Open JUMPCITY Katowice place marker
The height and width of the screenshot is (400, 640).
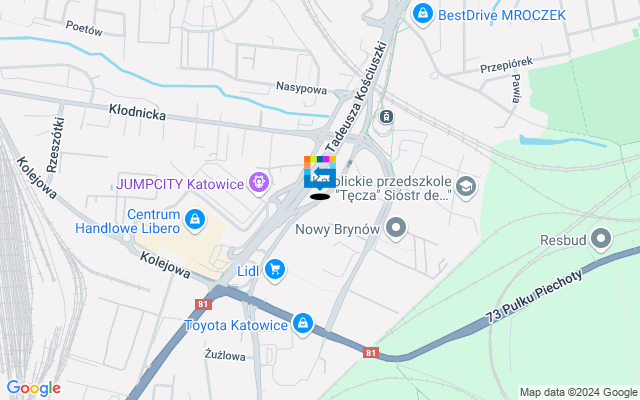click(260, 183)
